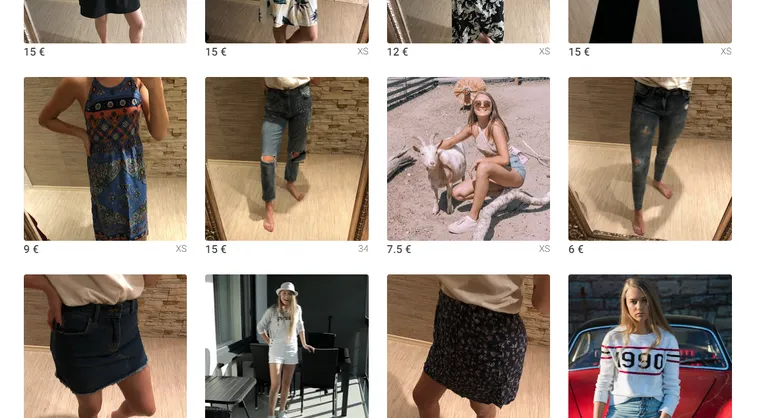View the black trousers listing for 15 €
Screen dimensions: 768x418
point(649,20)
